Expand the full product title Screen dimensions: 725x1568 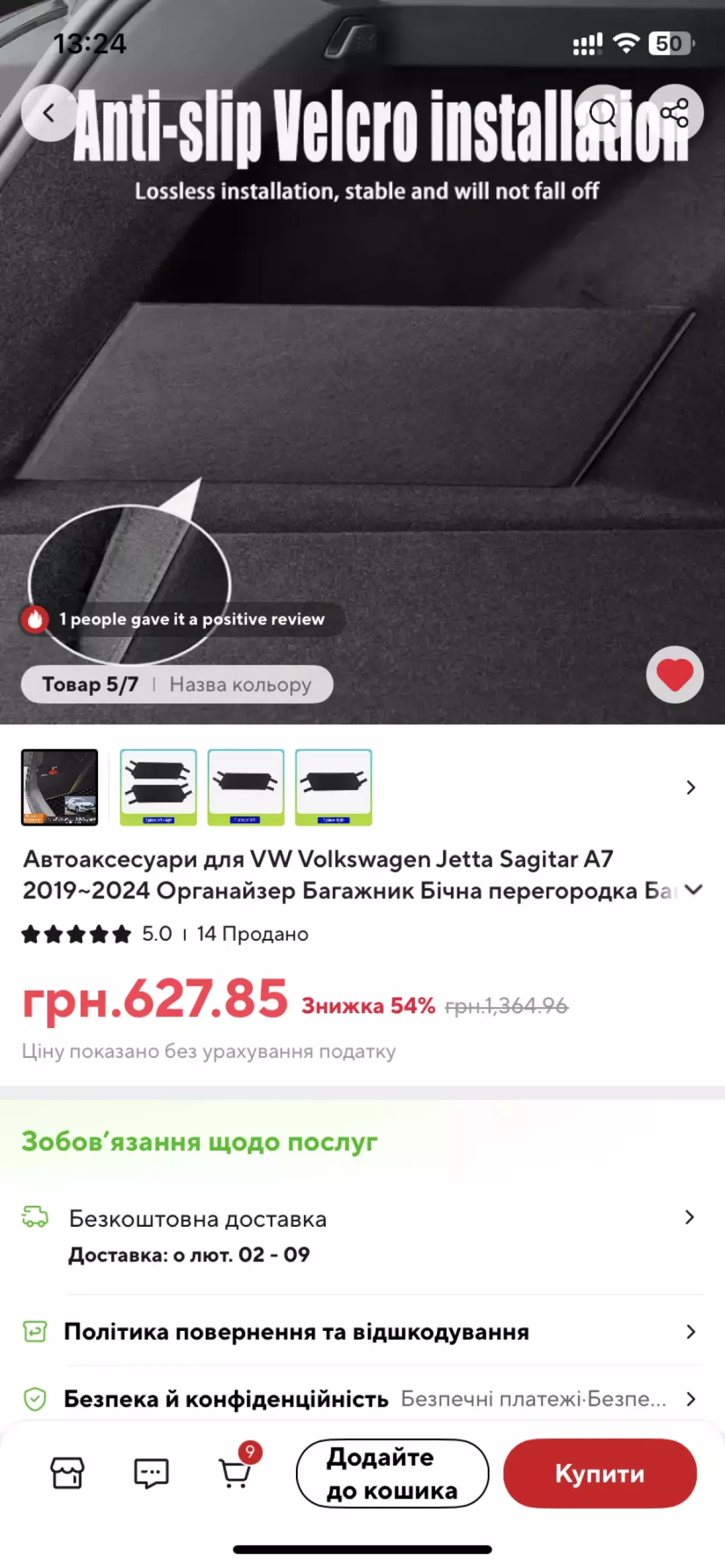pos(693,890)
